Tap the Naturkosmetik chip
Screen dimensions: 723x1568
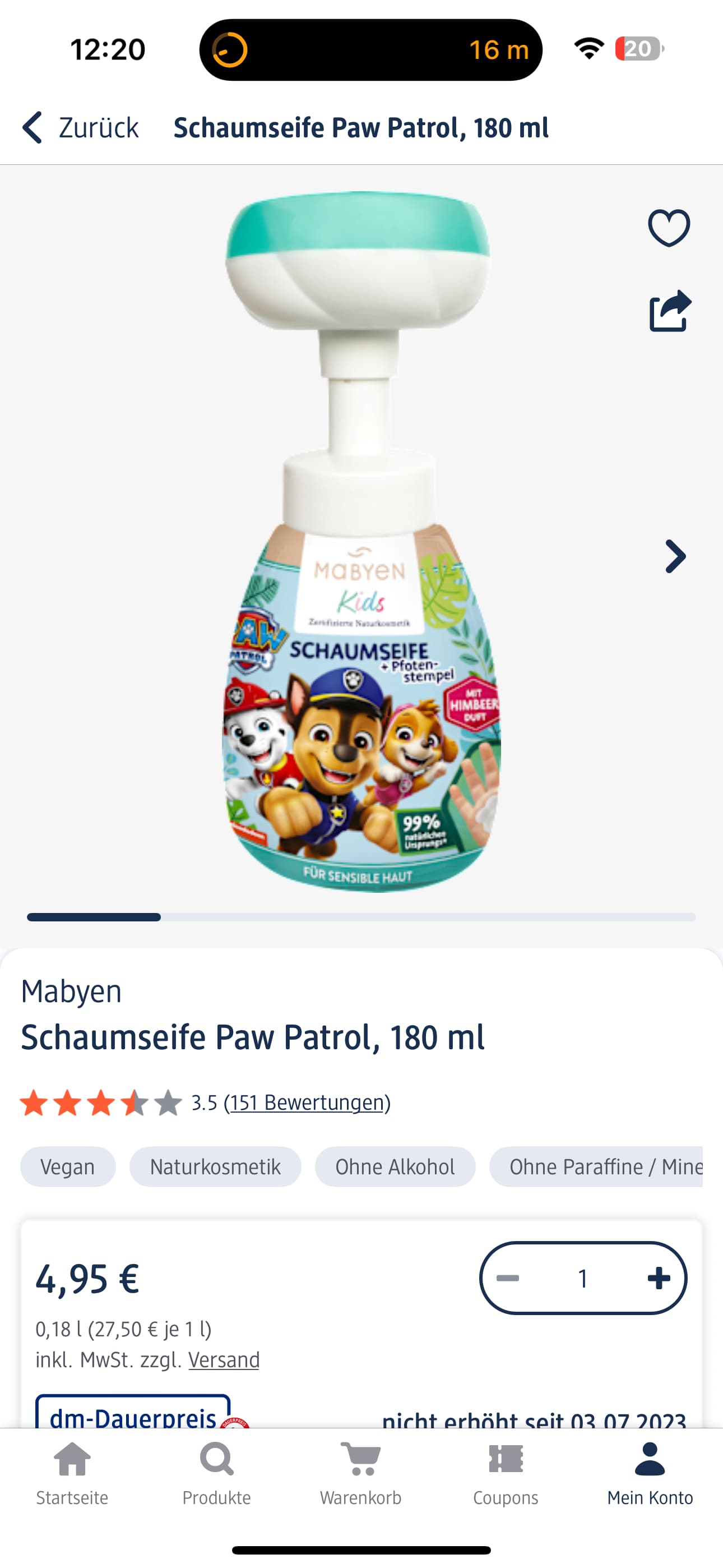click(215, 1167)
